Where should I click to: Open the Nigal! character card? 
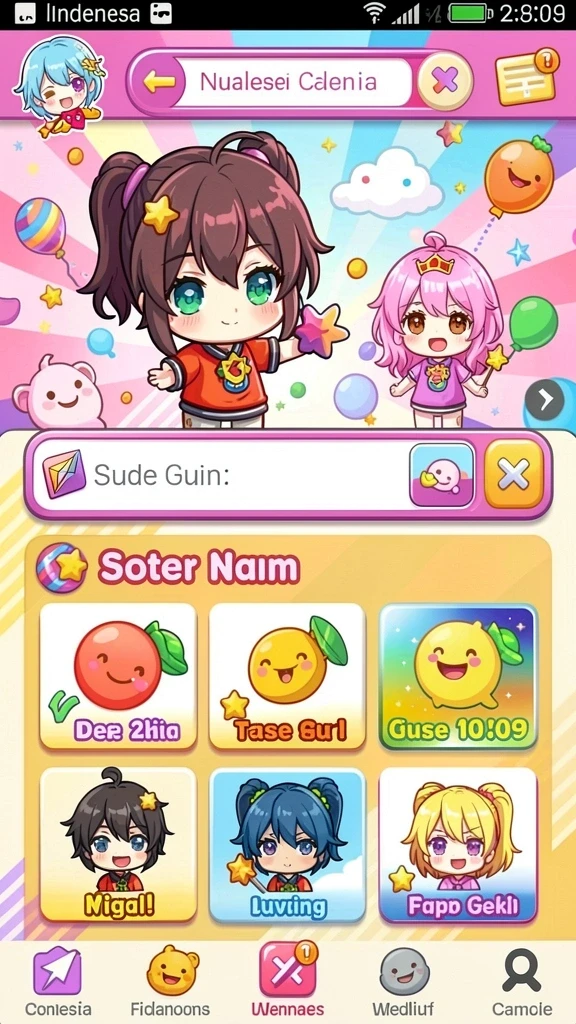pyautogui.click(x=118, y=844)
